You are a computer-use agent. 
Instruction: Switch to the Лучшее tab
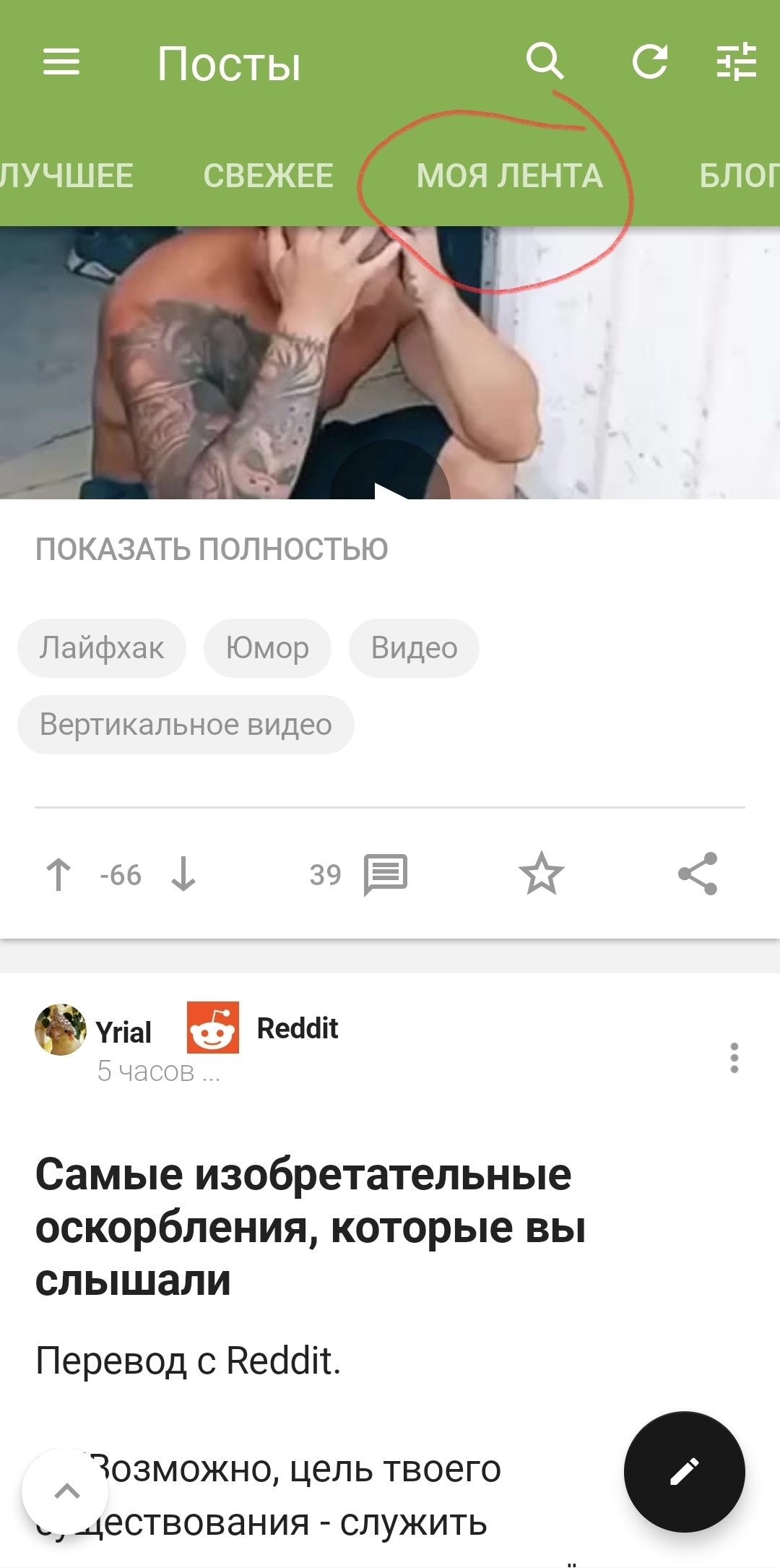tap(66, 176)
